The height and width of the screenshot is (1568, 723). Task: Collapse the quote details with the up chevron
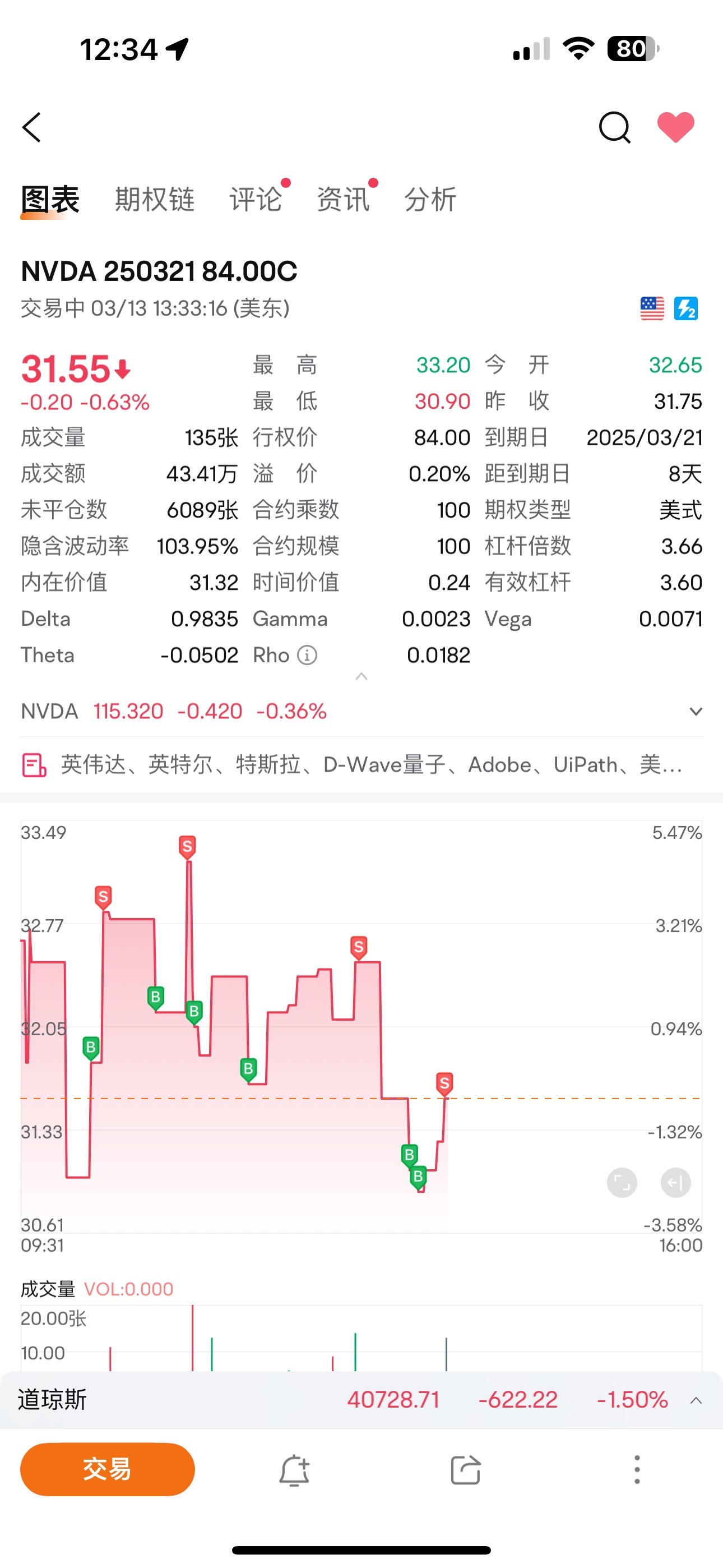pyautogui.click(x=361, y=676)
